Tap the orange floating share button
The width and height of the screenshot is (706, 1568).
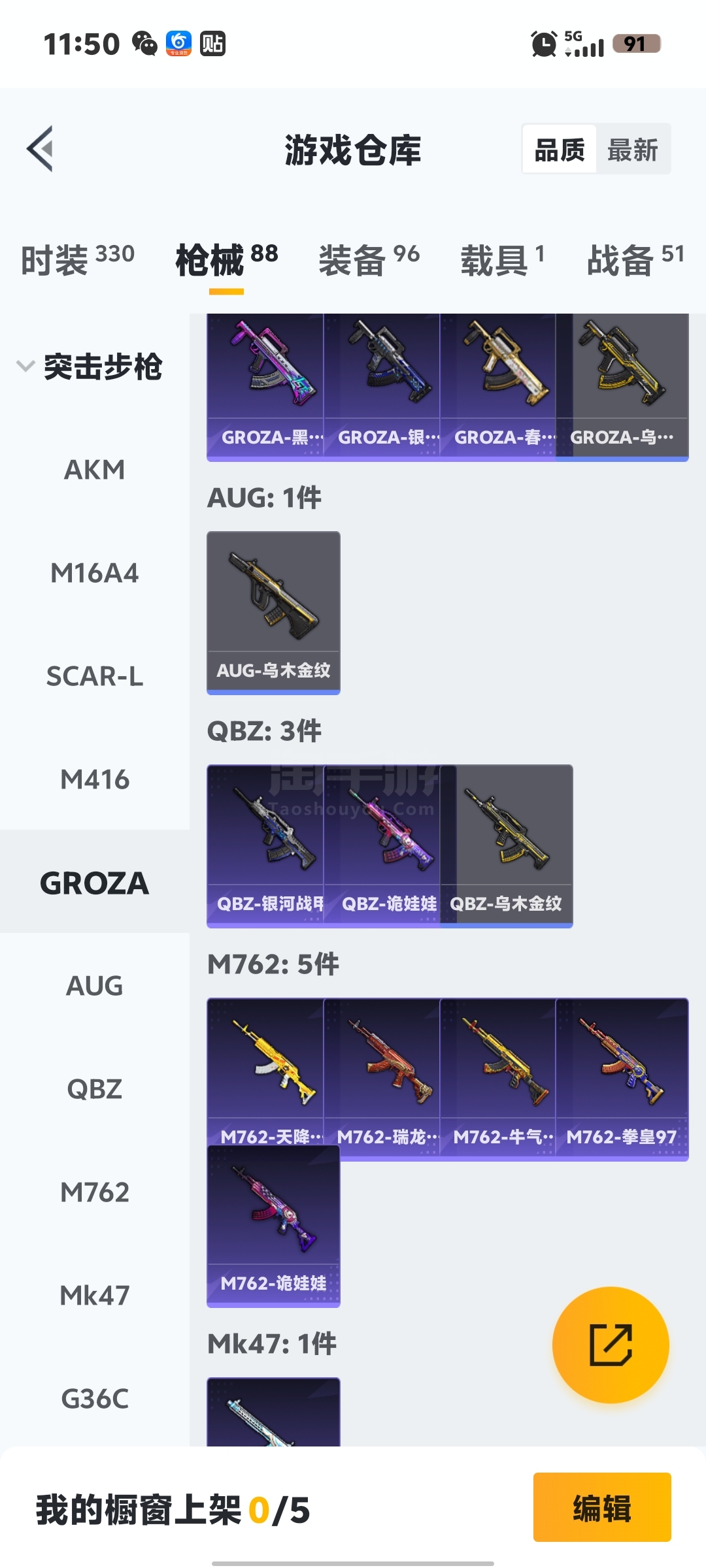click(x=611, y=1345)
